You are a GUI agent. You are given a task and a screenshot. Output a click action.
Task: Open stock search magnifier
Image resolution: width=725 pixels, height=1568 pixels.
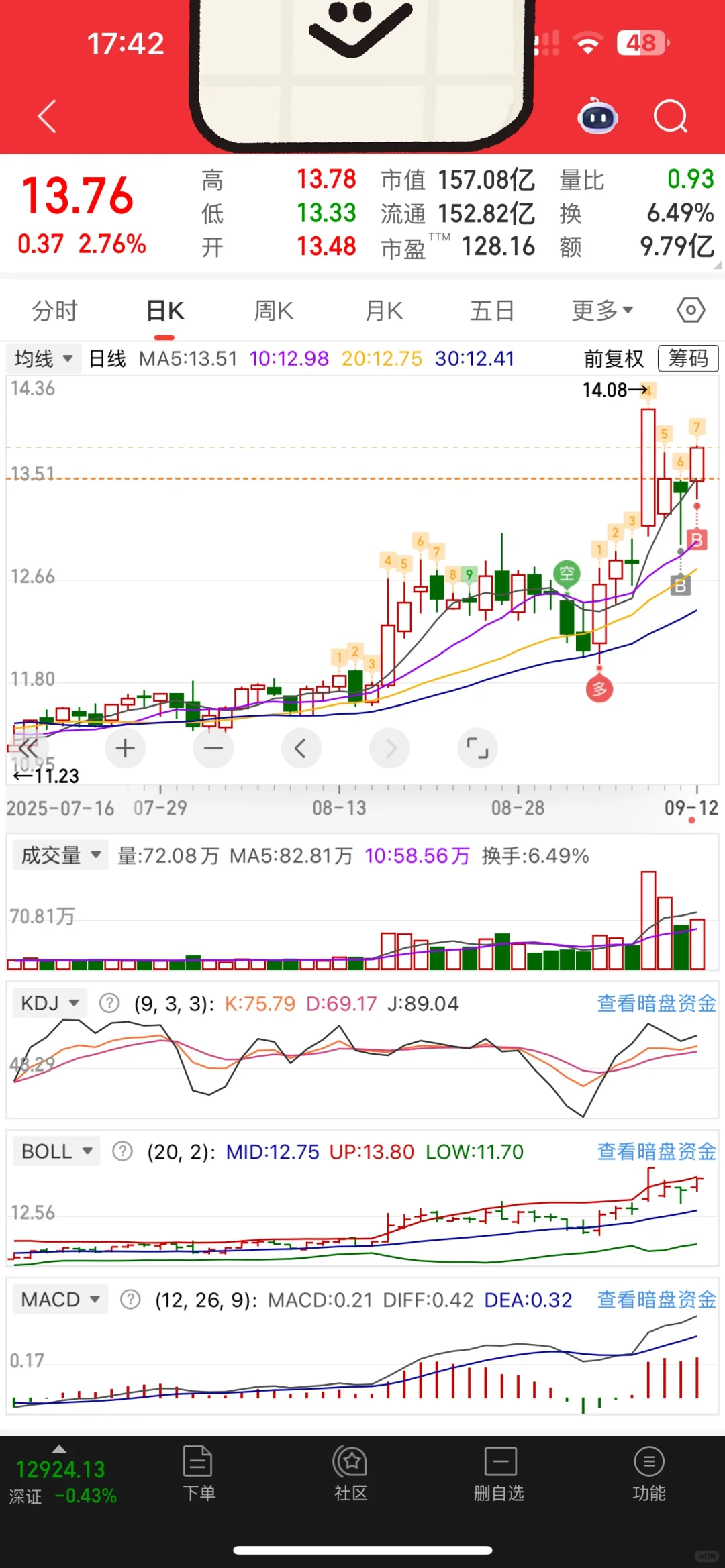(x=670, y=117)
